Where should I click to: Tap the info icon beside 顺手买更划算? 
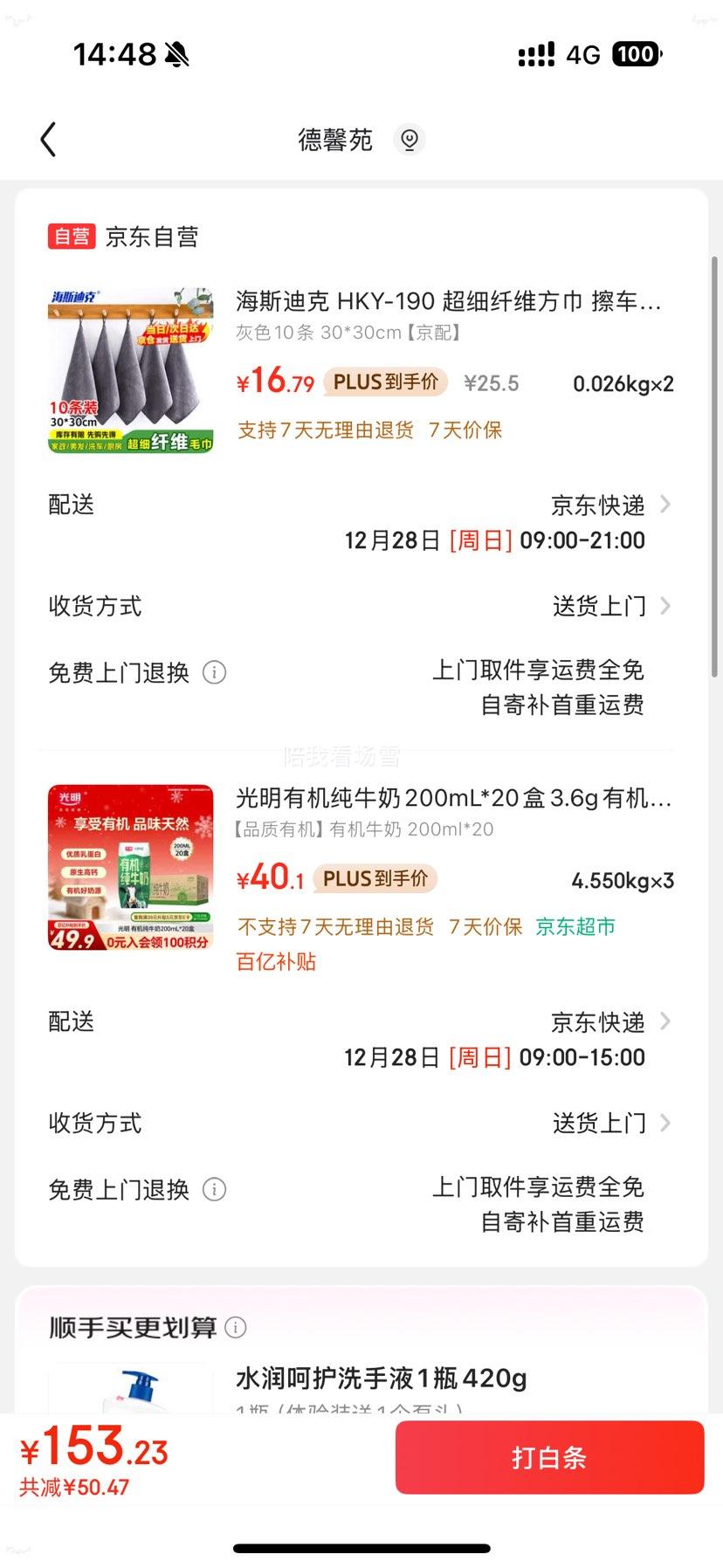coord(235,1328)
